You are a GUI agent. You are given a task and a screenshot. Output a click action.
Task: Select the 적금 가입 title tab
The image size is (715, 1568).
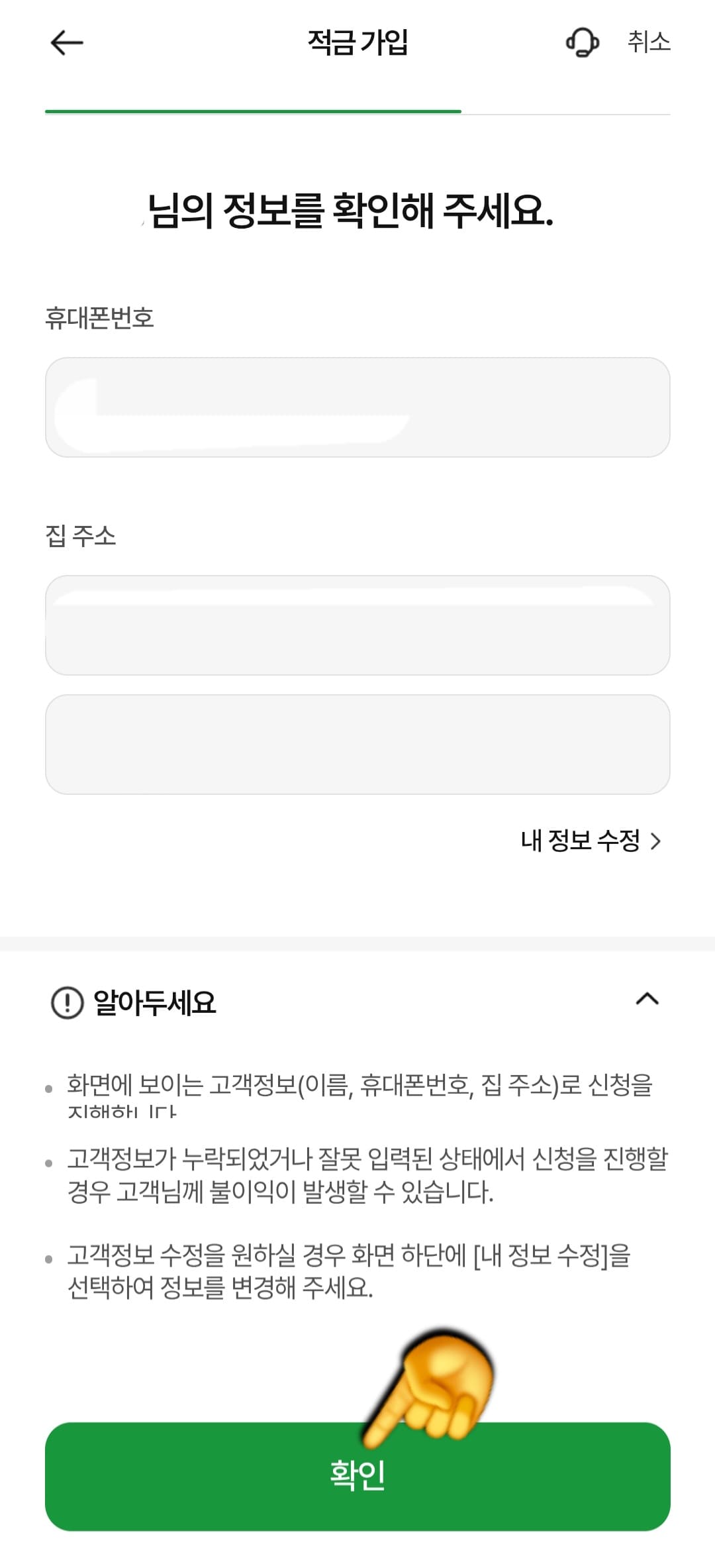[x=358, y=42]
